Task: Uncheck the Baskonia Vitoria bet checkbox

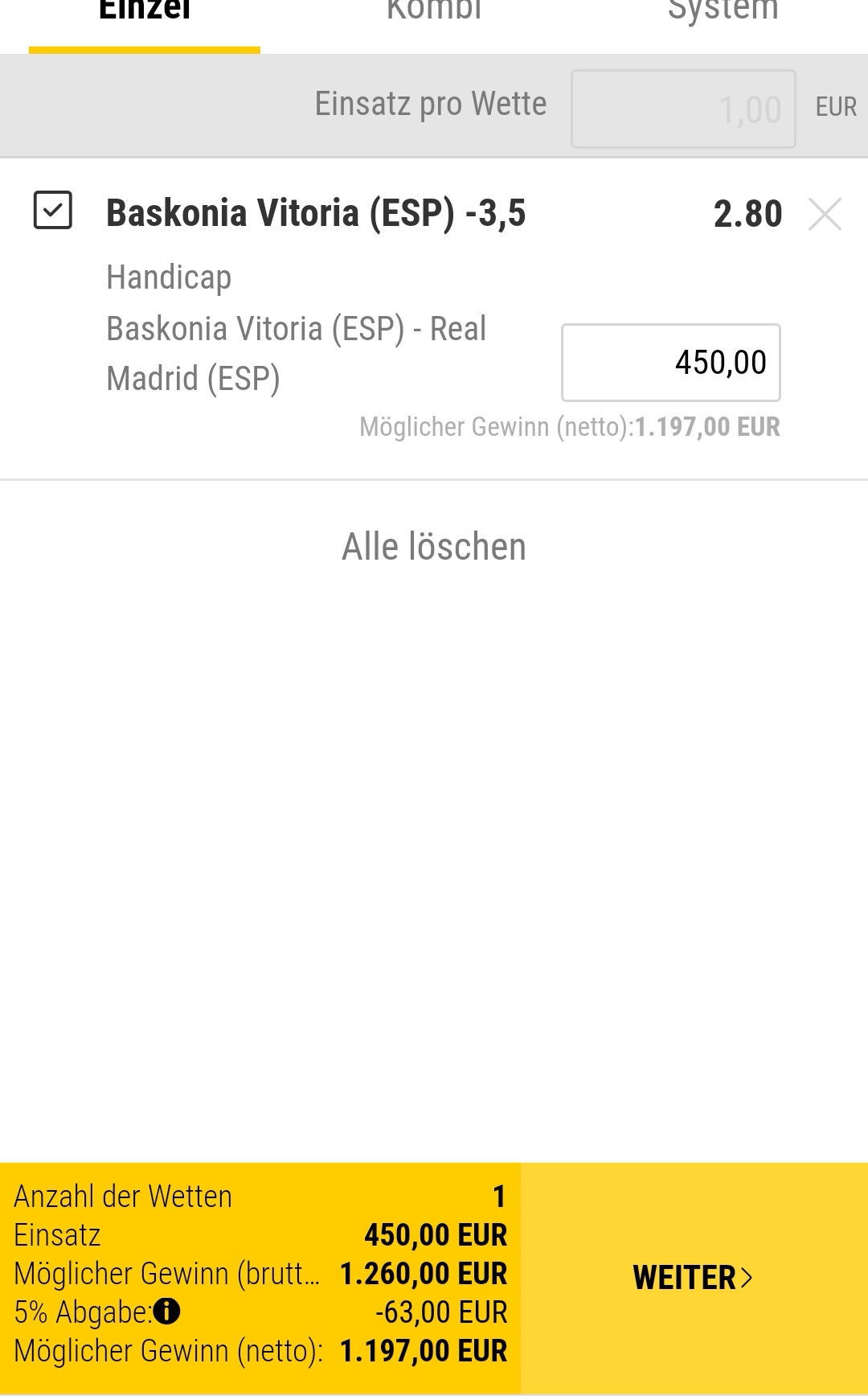Action: [53, 210]
